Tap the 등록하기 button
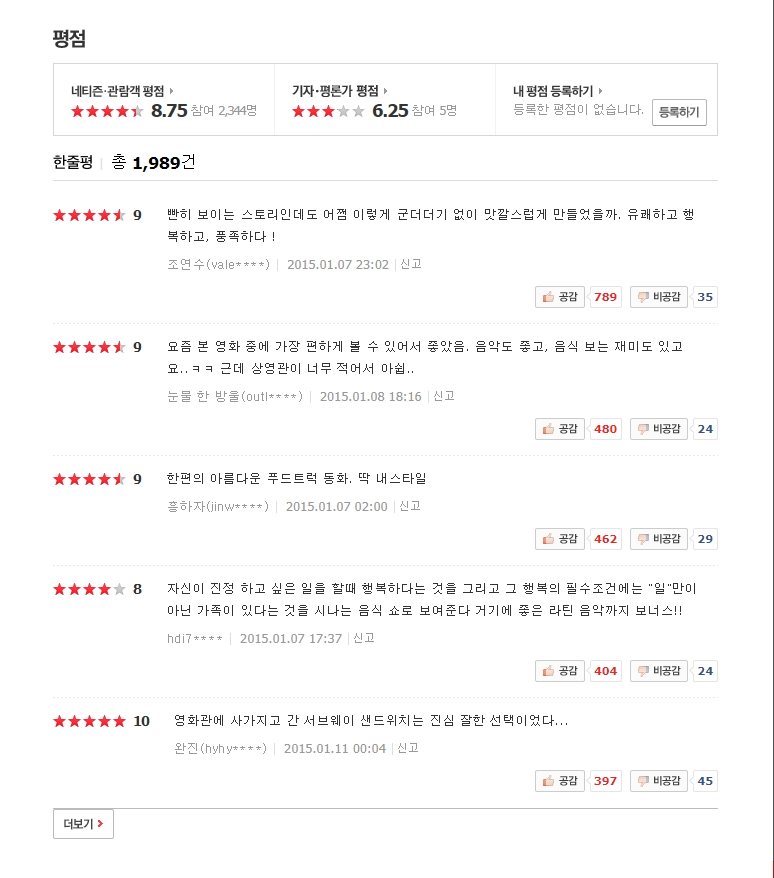Screen dimensions: 774x878 click(x=679, y=112)
